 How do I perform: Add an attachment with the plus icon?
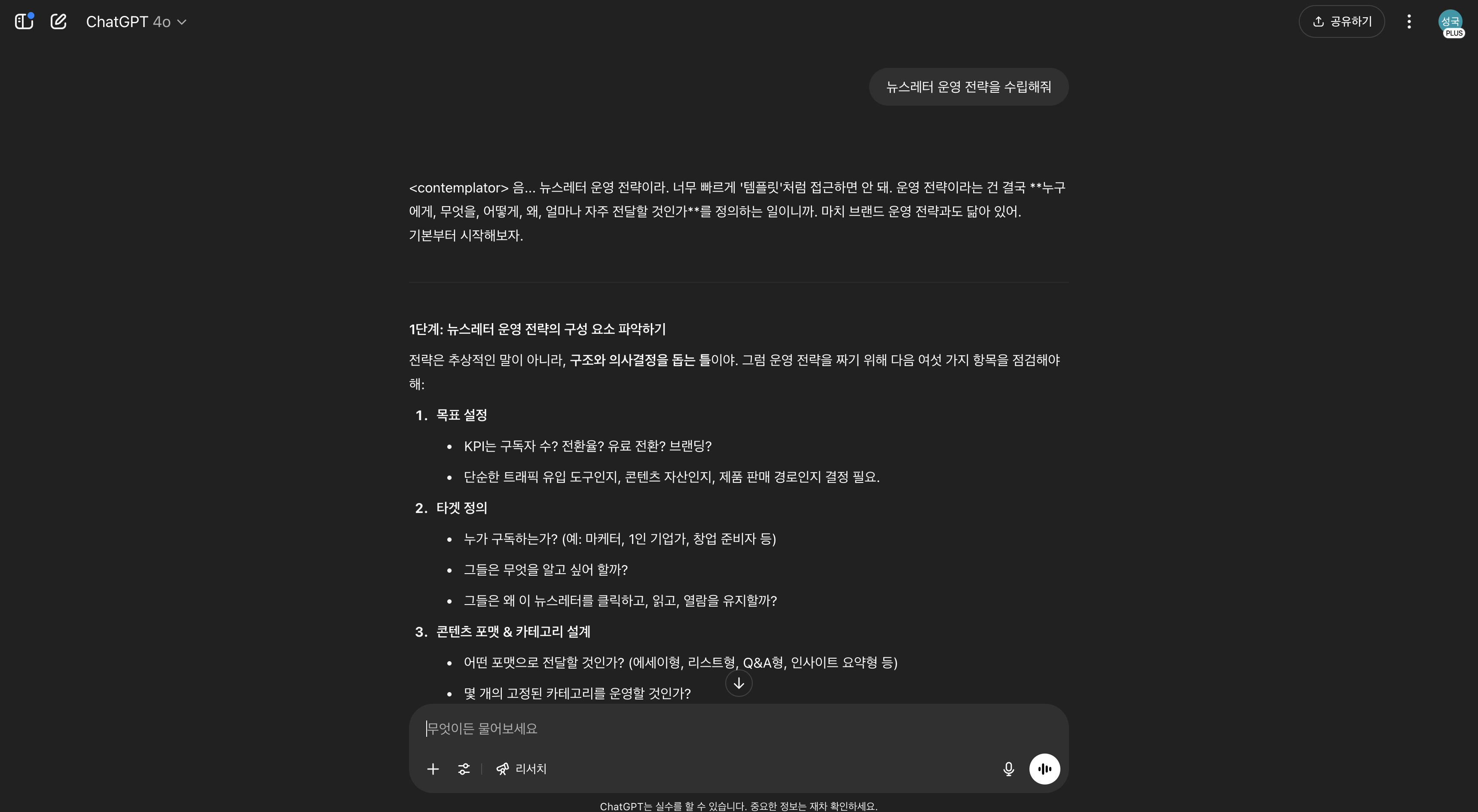[x=433, y=769]
